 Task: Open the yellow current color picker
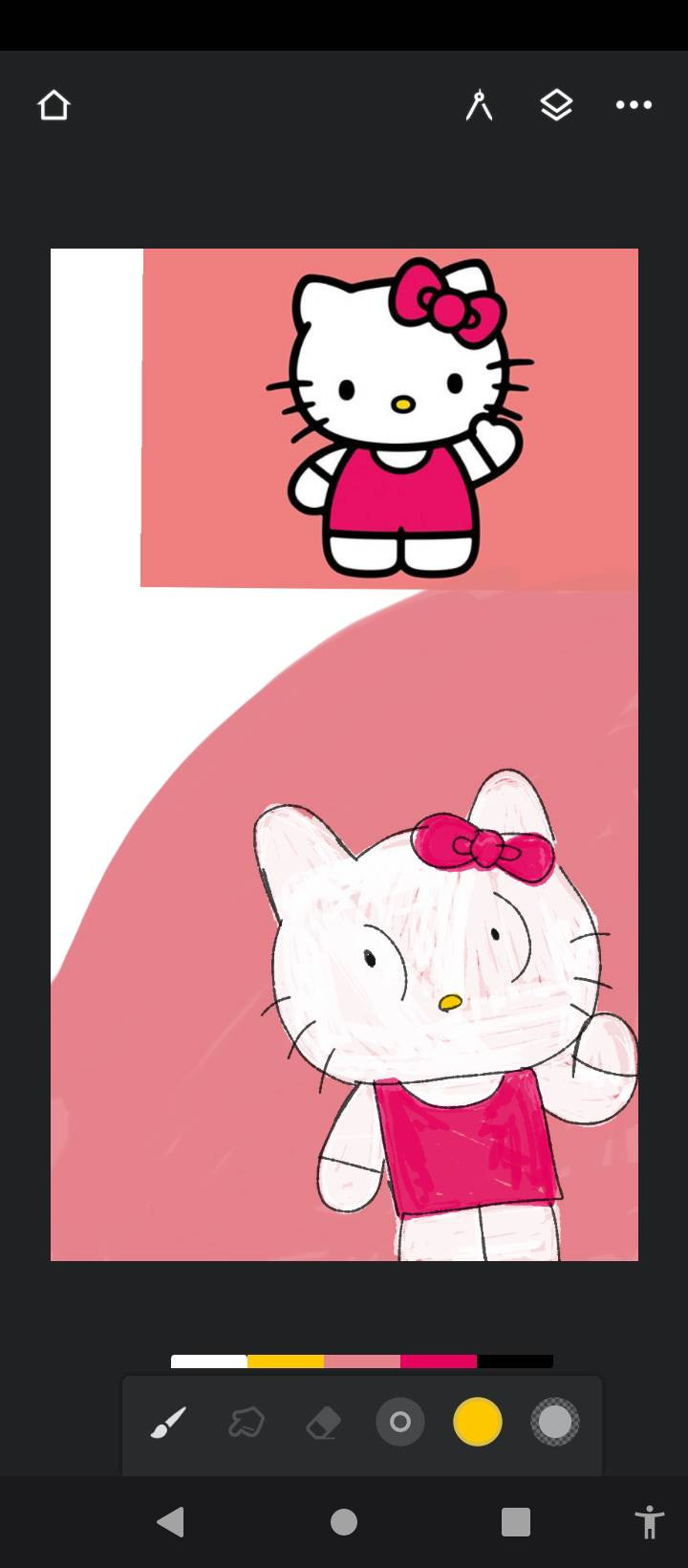pyautogui.click(x=478, y=1423)
